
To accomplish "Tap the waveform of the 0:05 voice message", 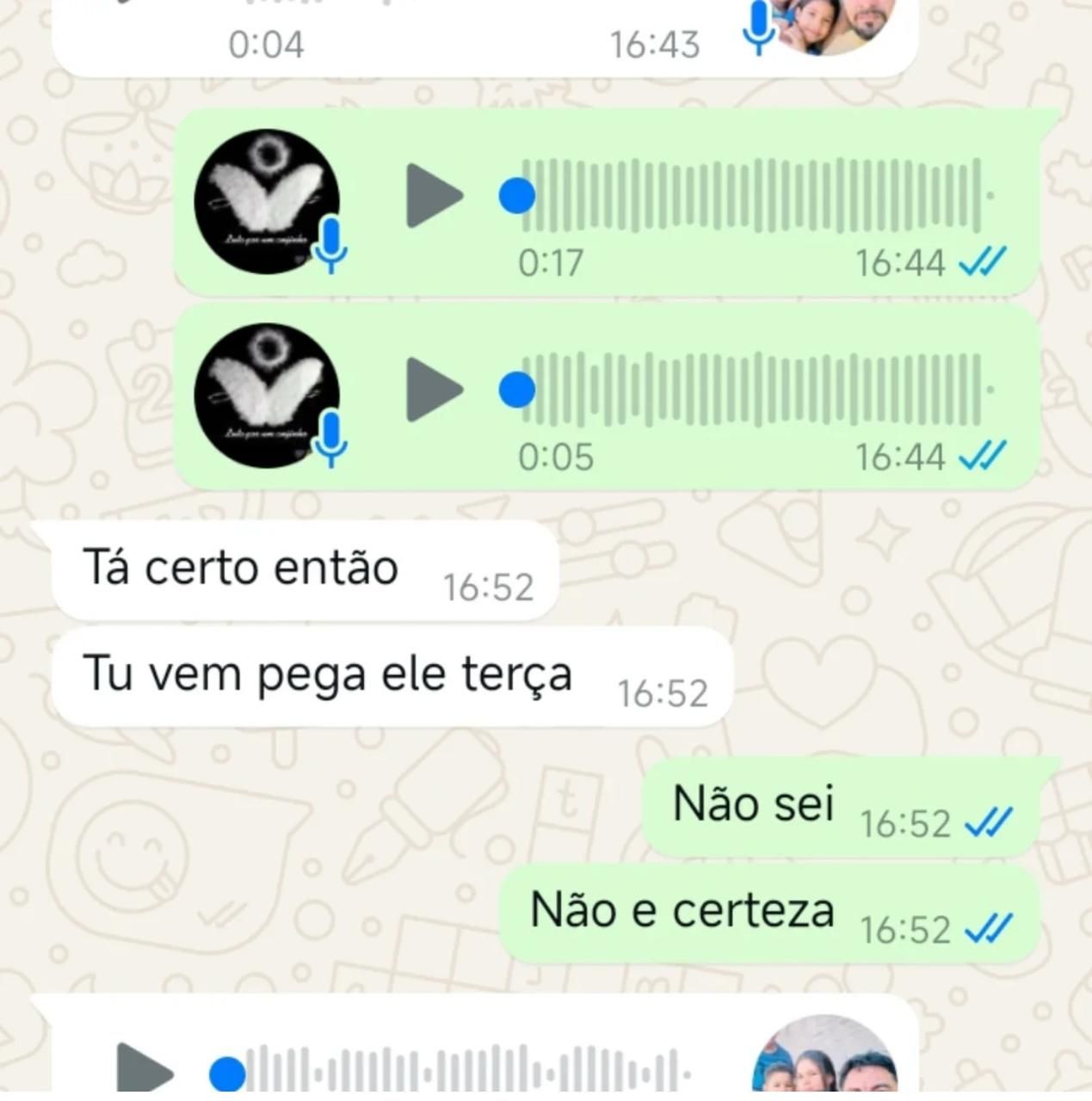I will 753,390.
